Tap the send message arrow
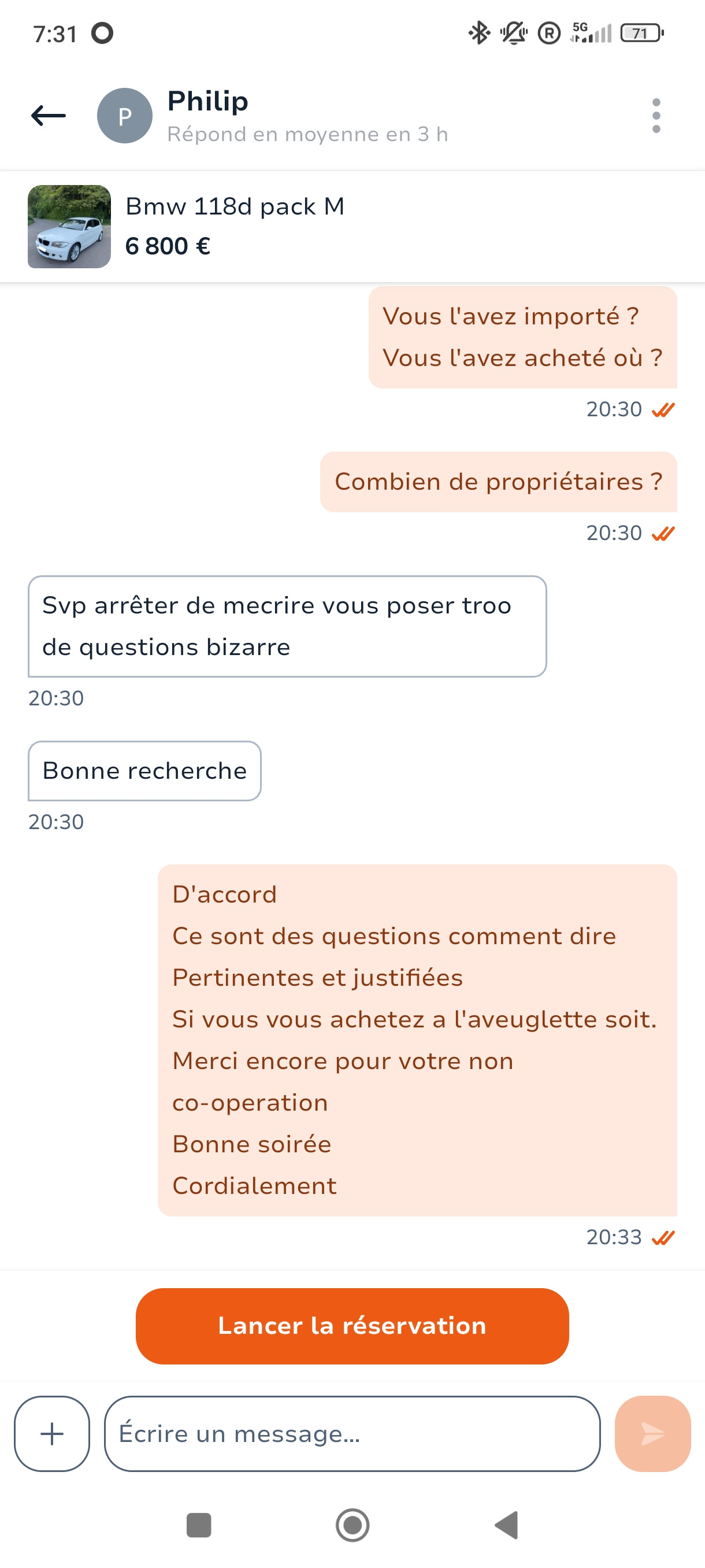The width and height of the screenshot is (705, 1568). click(652, 1433)
